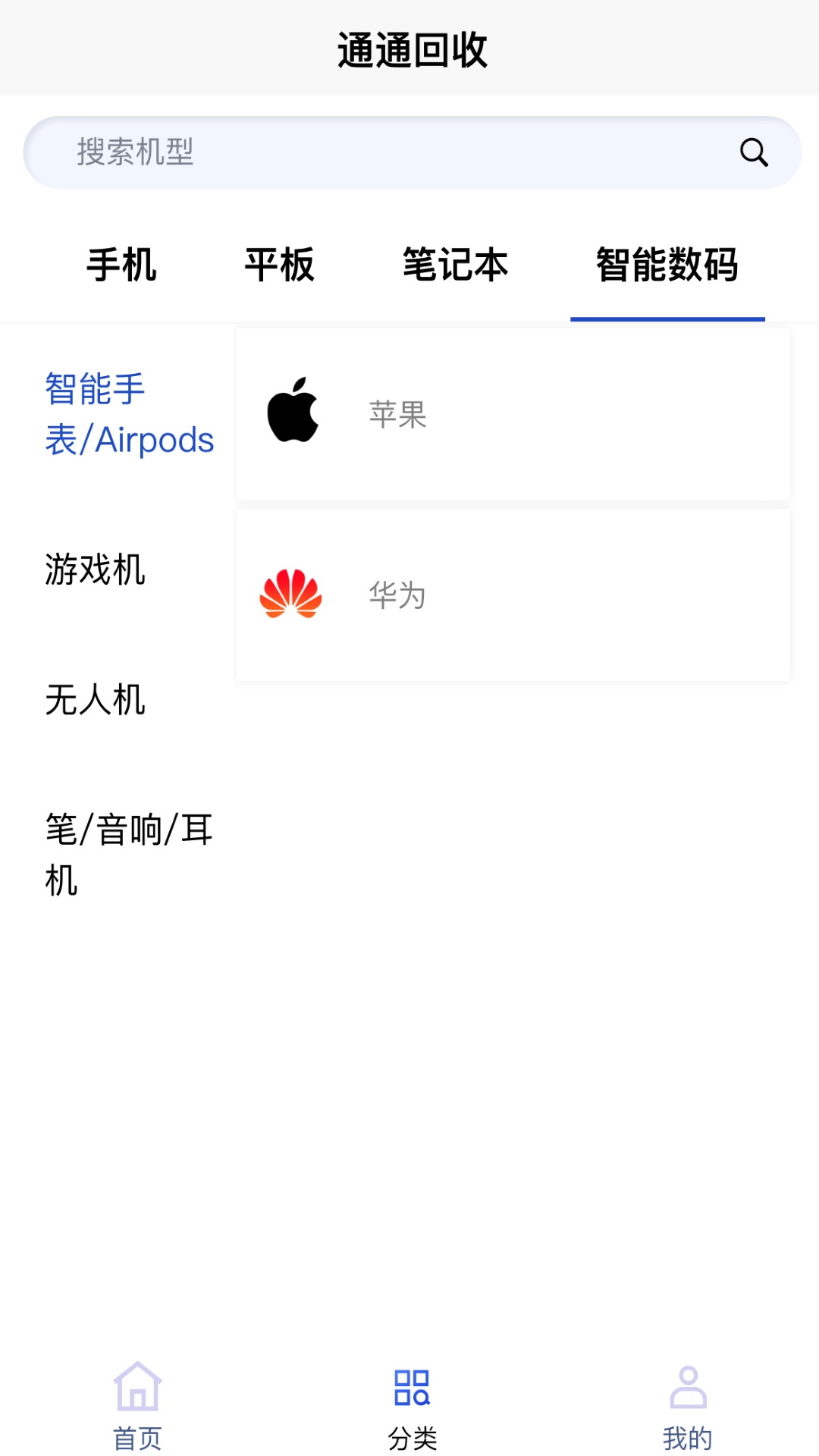This screenshot has height=1456, width=819.
Task: Open the 笔记本 tab
Action: tap(457, 265)
